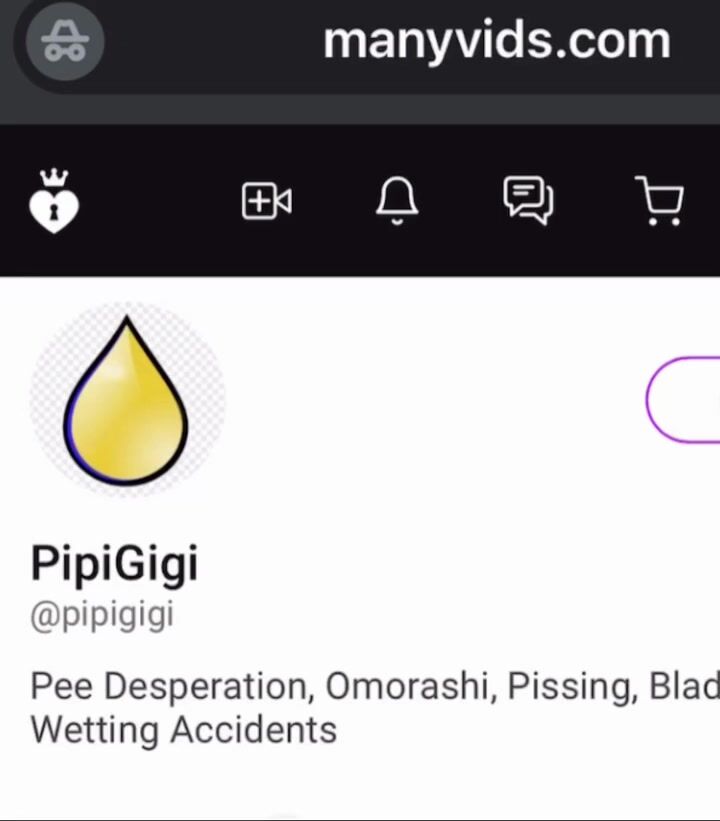Open the video upload camera icon

click(x=267, y=201)
